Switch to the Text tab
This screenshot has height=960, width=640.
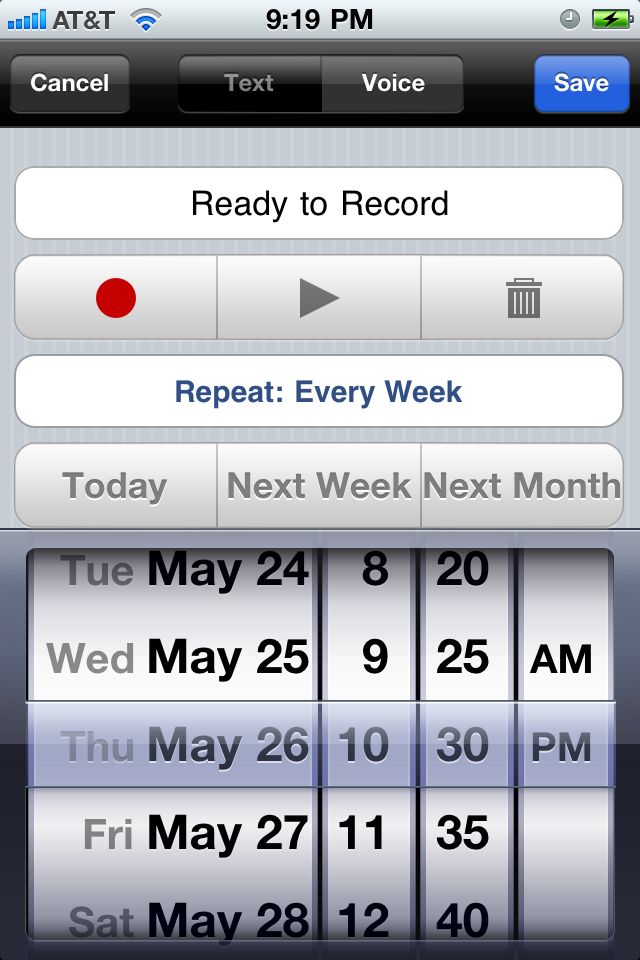249,83
